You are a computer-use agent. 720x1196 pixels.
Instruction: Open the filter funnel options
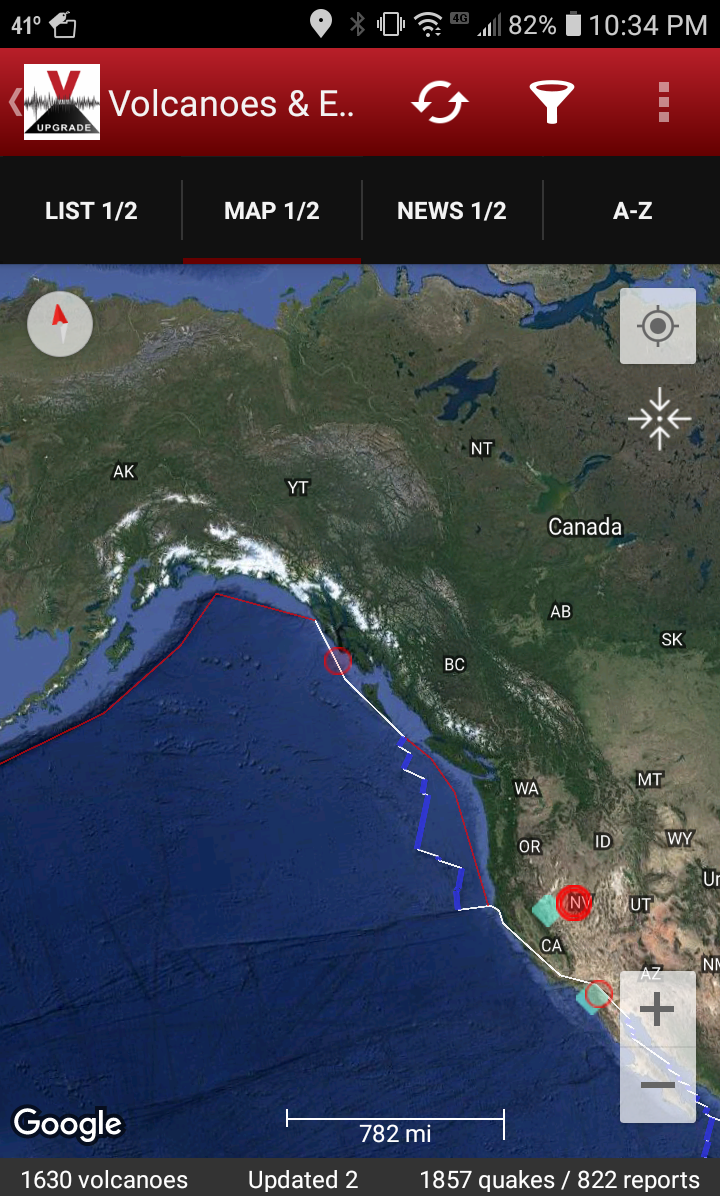(x=551, y=103)
